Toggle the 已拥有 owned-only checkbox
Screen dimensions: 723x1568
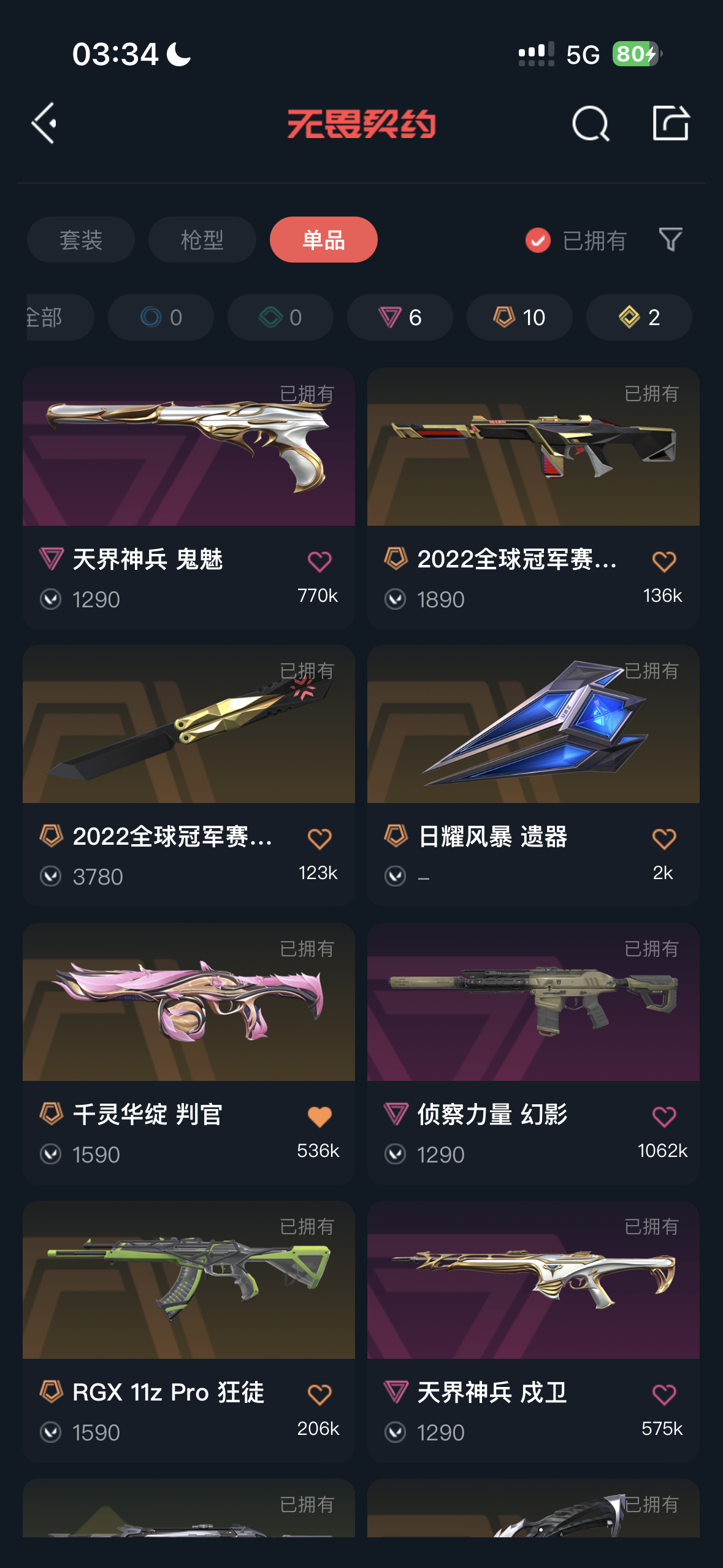tap(538, 240)
